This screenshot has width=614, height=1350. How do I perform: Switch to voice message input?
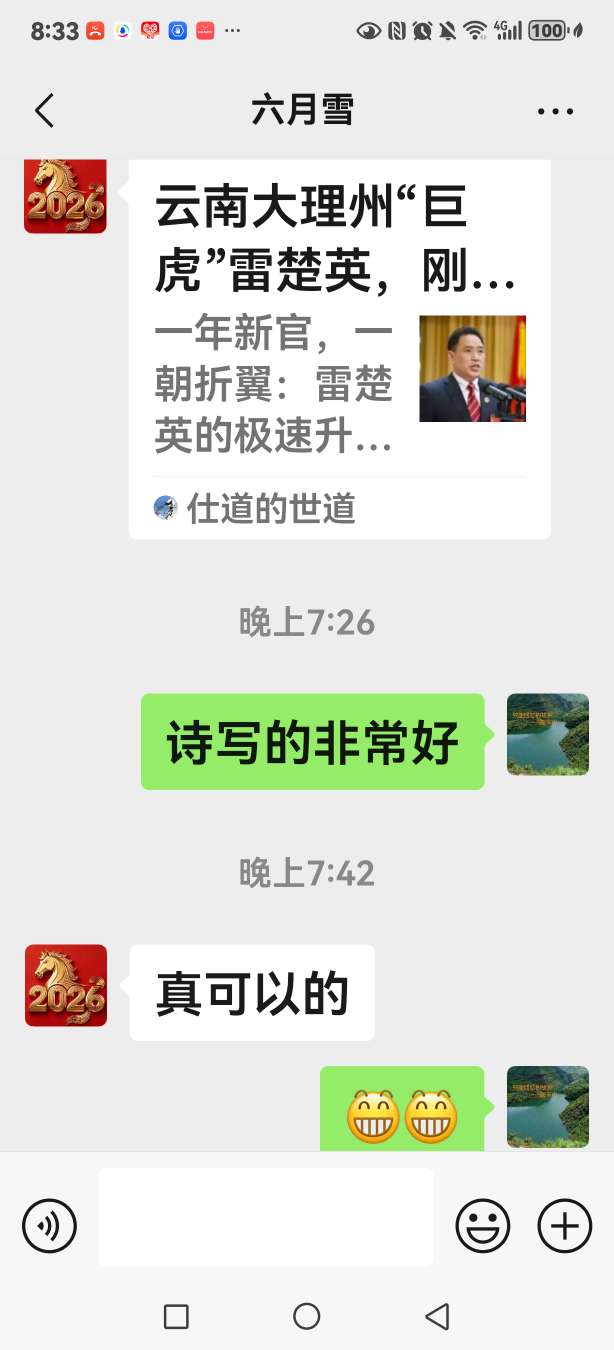50,1225
